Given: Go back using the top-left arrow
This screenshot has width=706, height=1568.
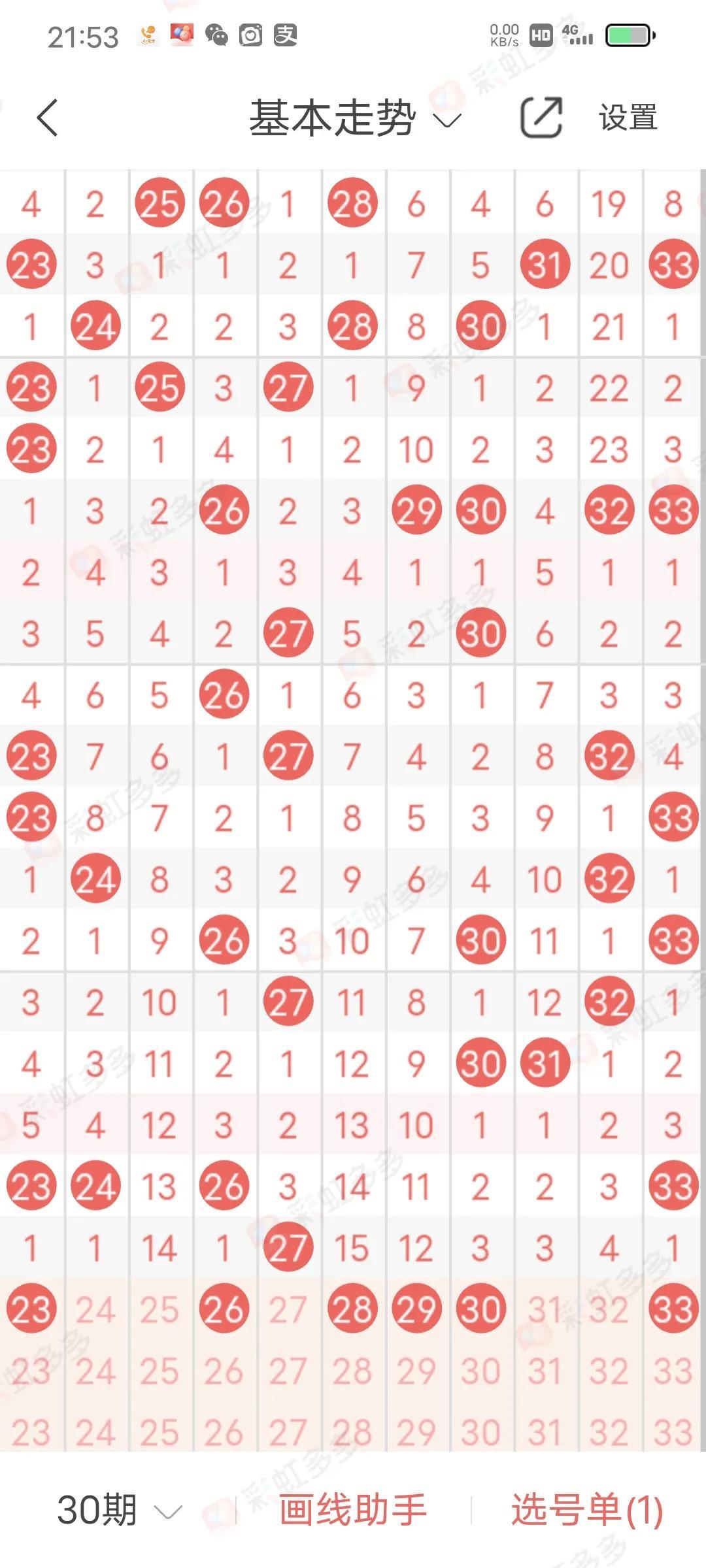Looking at the screenshot, I should coord(47,118).
